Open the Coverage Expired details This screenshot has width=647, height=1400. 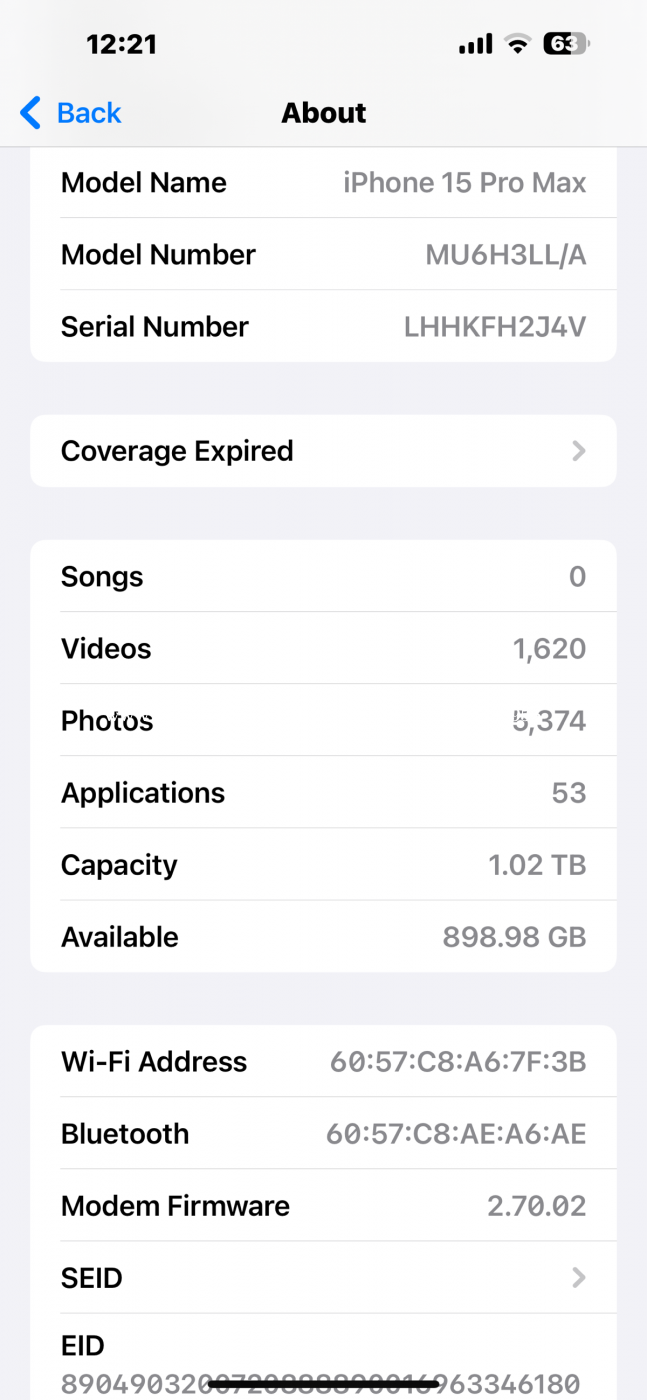[x=323, y=451]
